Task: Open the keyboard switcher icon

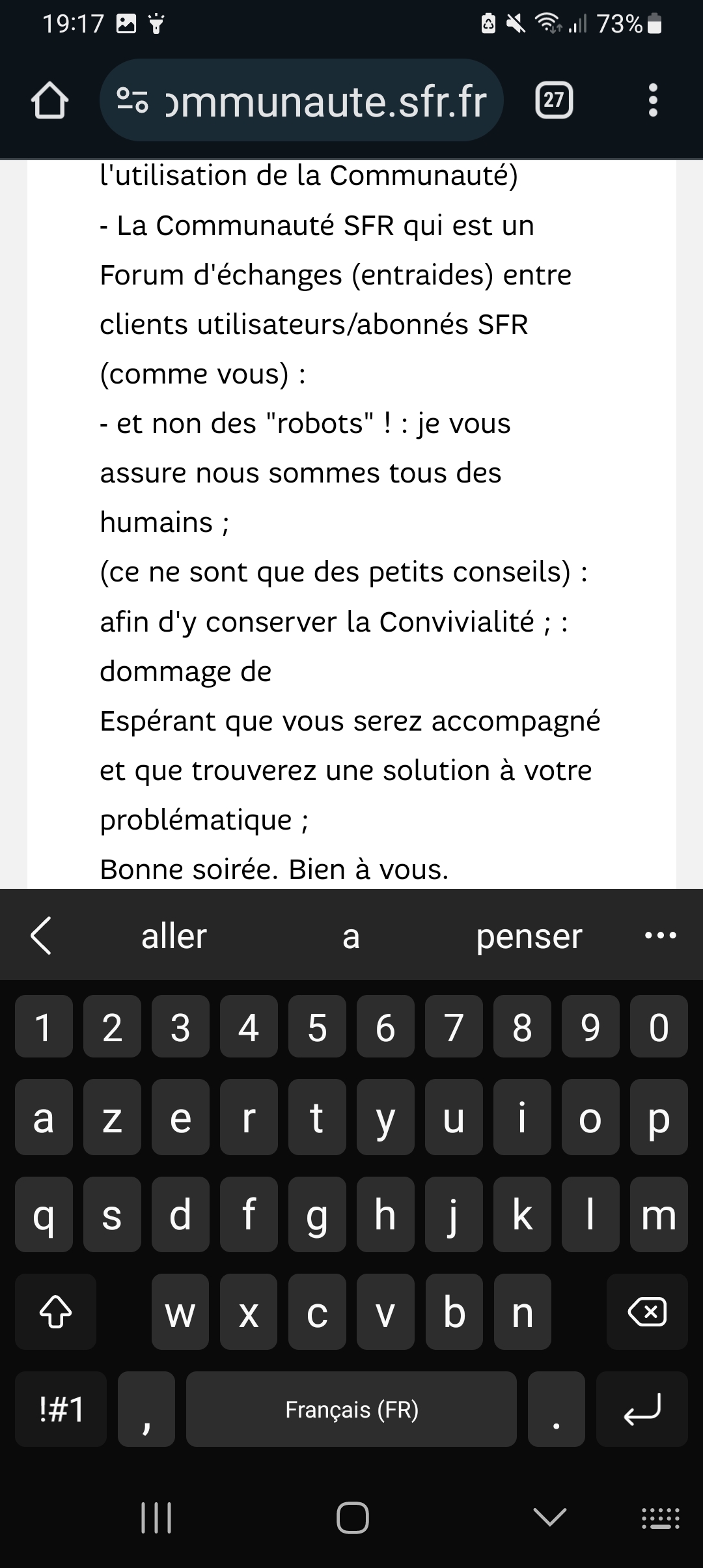Action: point(660,1517)
